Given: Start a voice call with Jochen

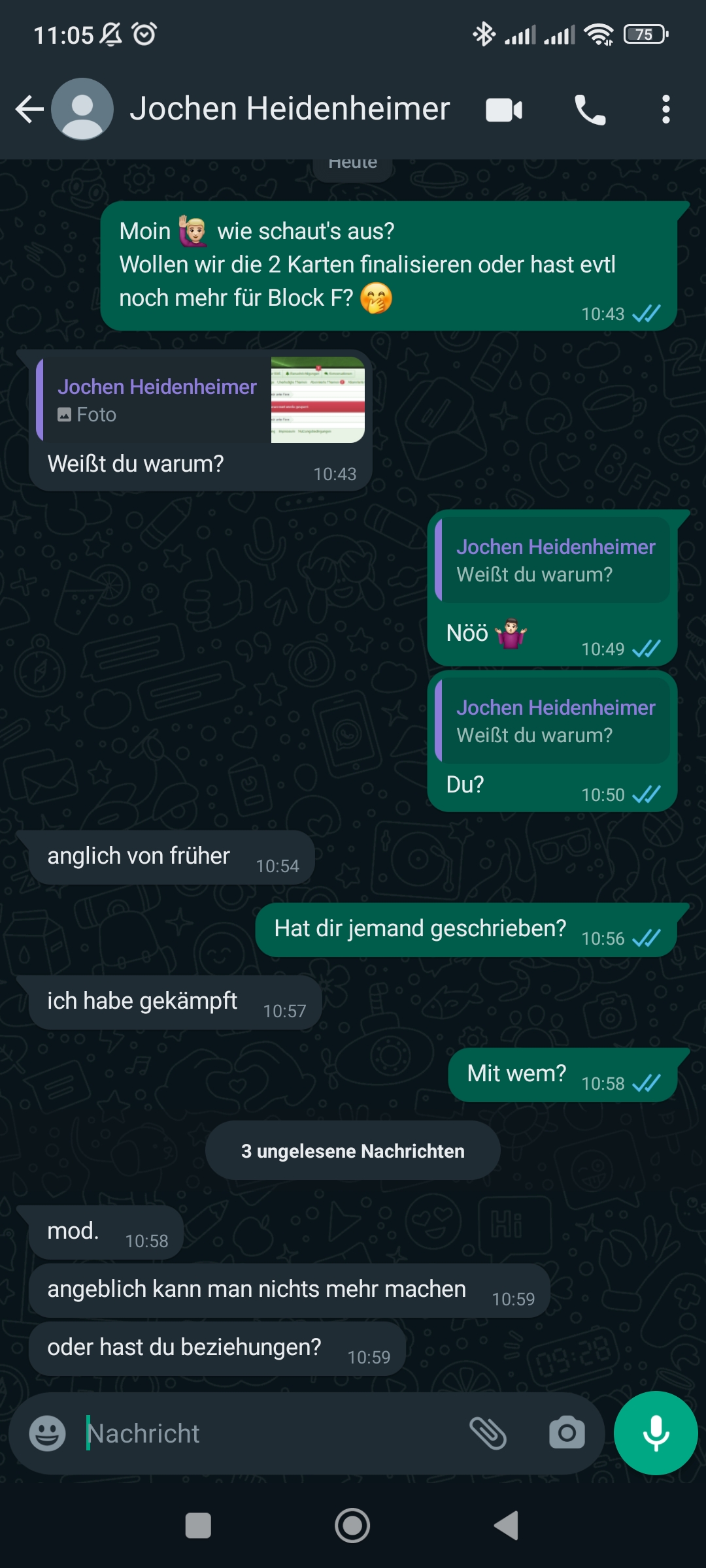Looking at the screenshot, I should pos(590,110).
